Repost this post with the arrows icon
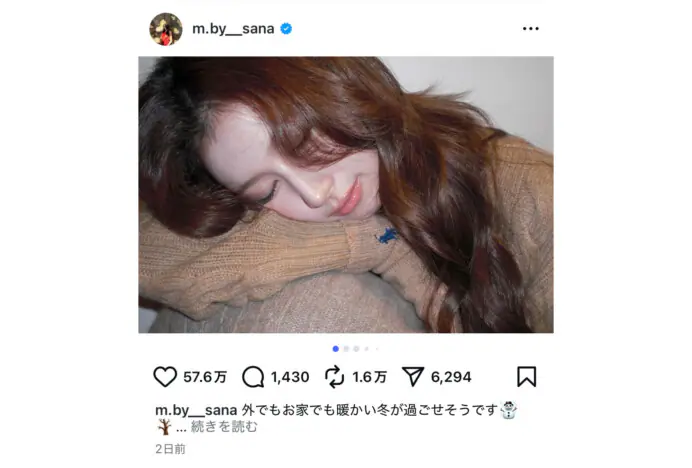692x468 pixels. 335,377
